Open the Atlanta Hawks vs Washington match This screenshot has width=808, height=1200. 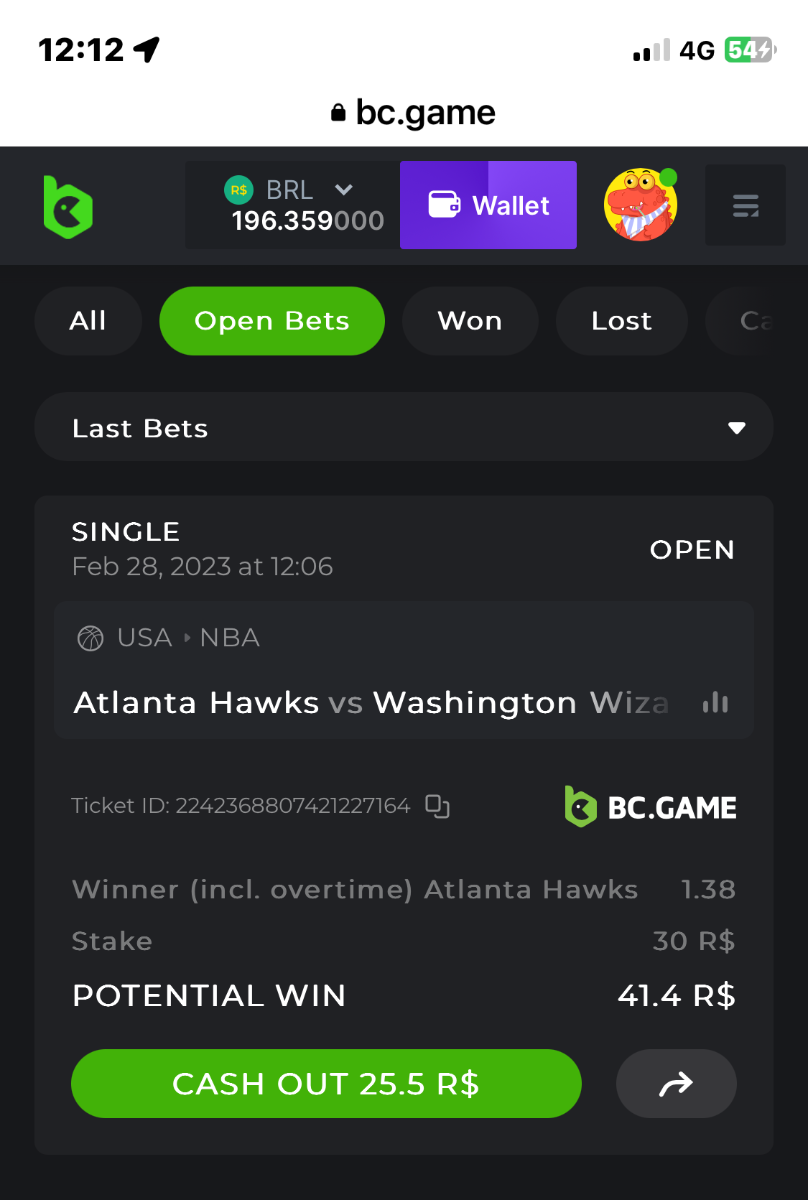tap(370, 702)
